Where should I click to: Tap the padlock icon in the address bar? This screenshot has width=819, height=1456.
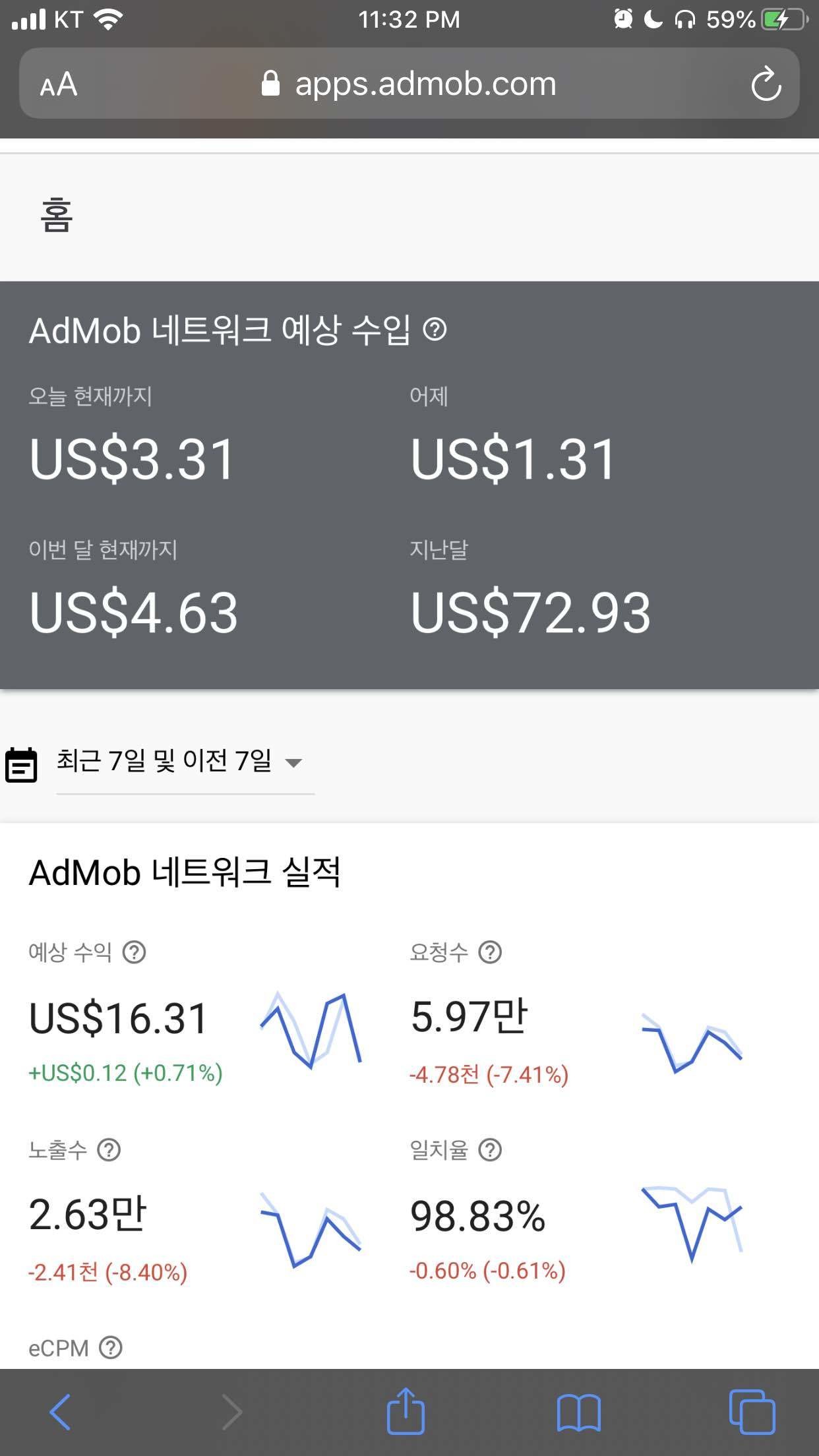pos(271,83)
